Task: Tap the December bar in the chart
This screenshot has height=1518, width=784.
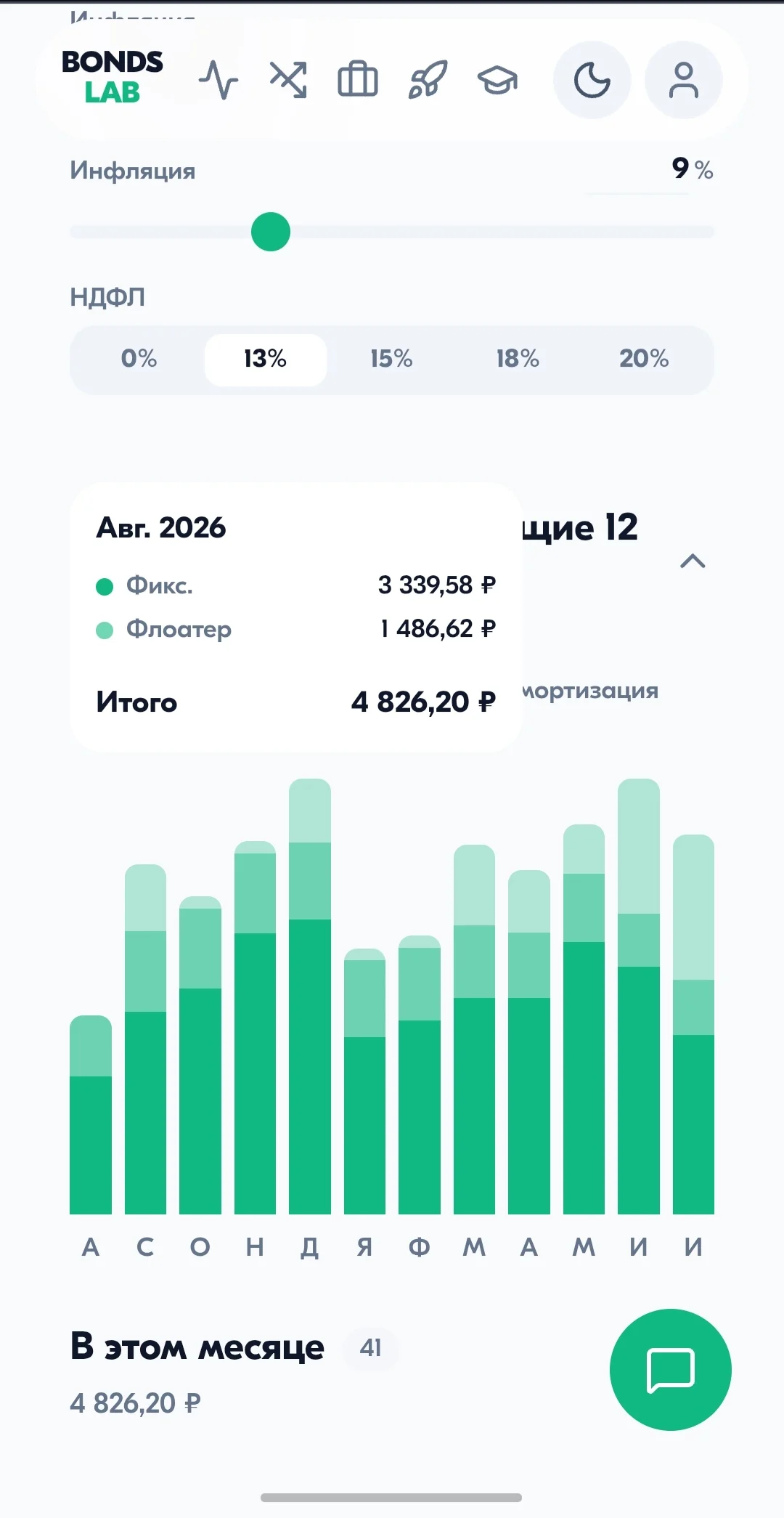Action: tap(310, 996)
